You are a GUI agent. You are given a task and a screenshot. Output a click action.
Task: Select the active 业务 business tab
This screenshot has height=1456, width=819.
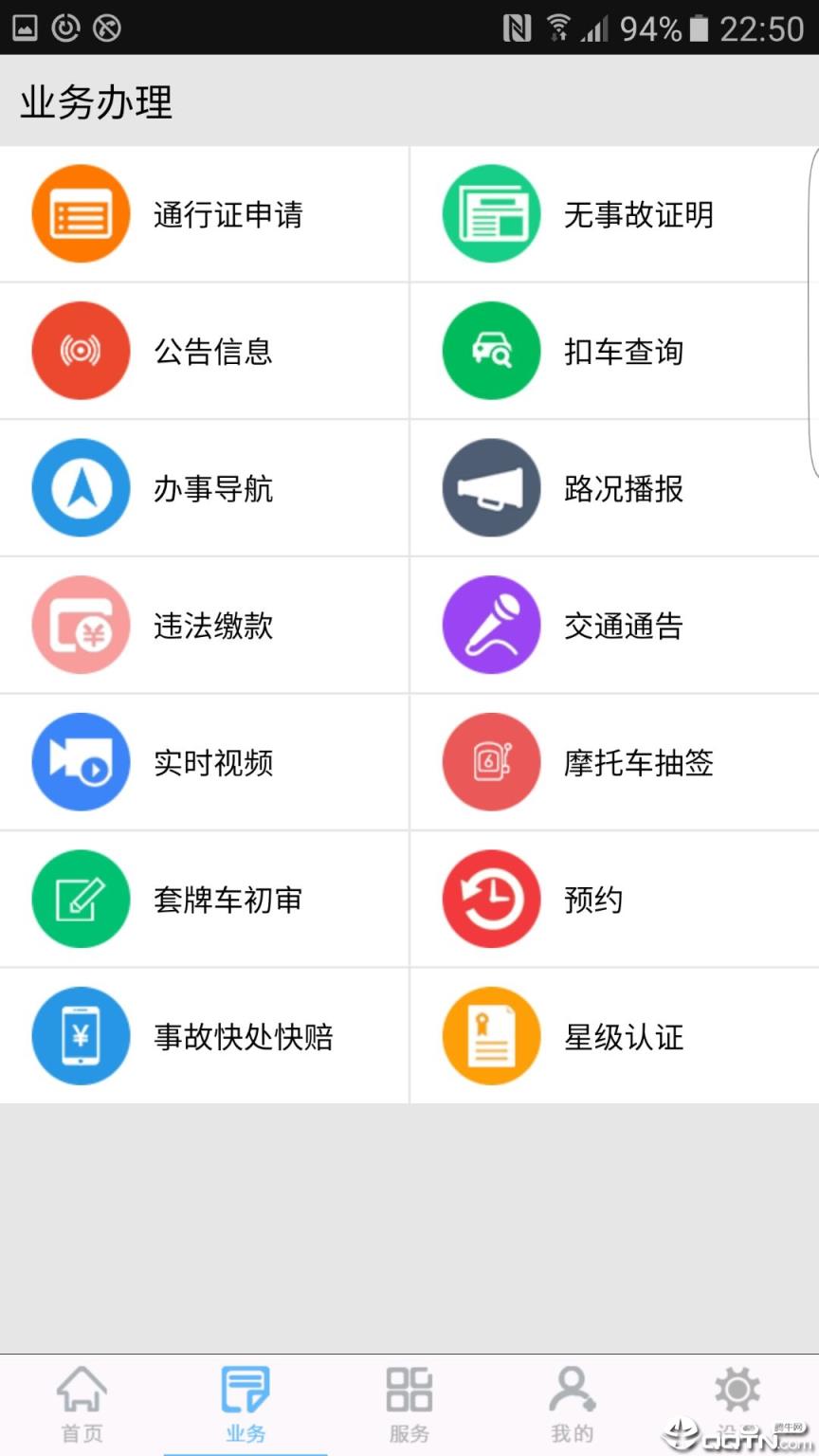click(246, 1403)
